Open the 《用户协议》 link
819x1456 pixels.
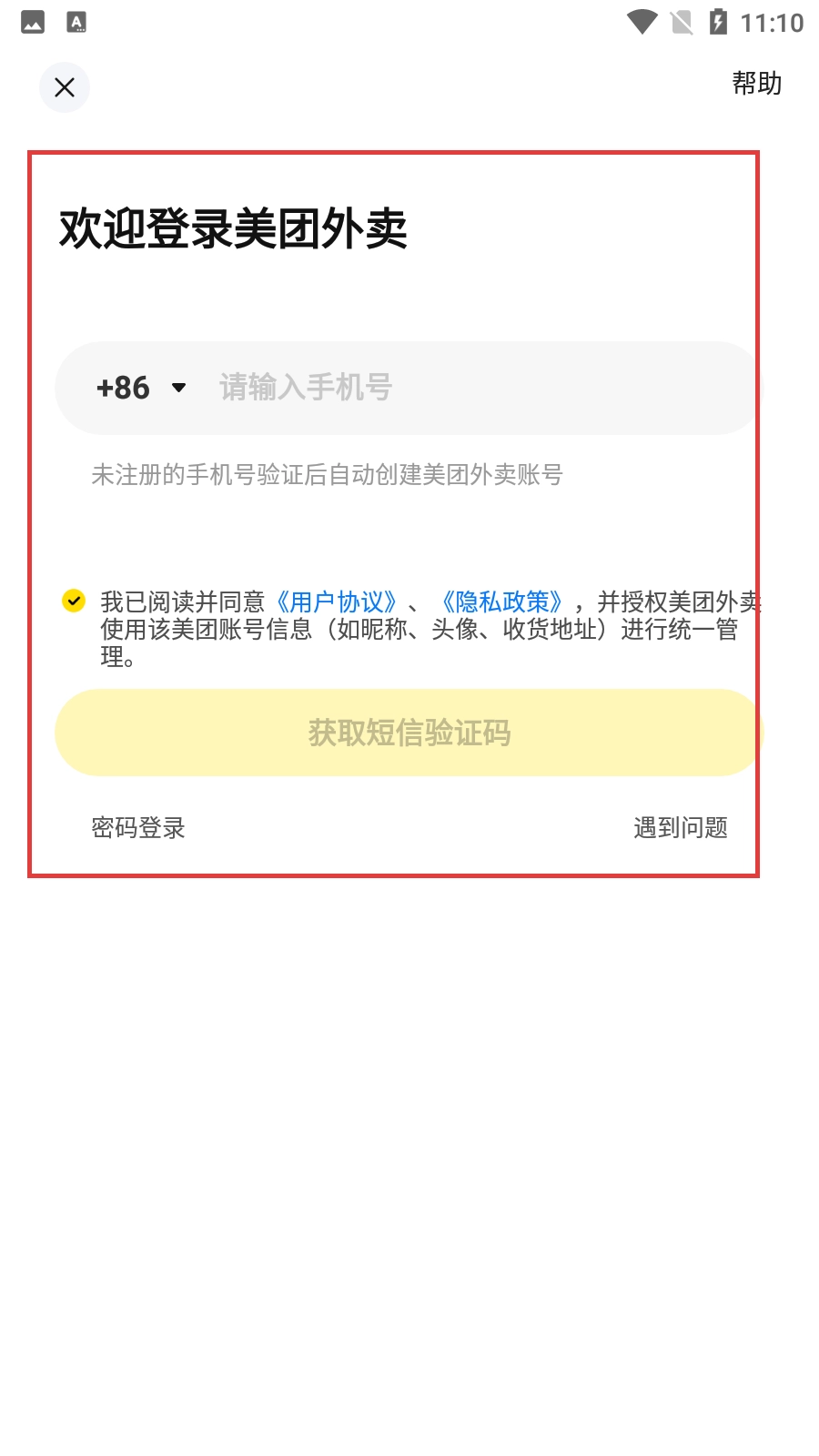click(x=336, y=602)
